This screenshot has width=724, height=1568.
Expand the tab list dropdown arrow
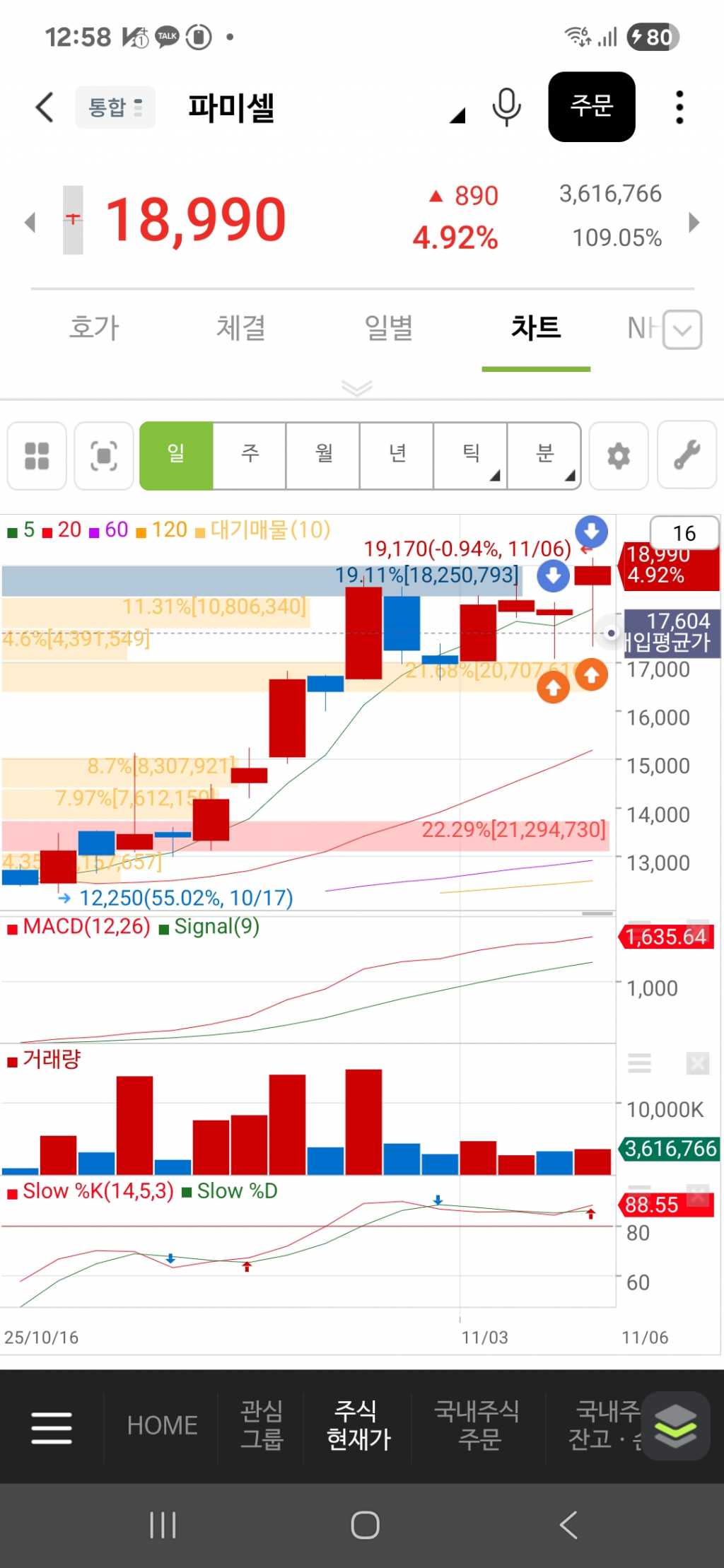pyautogui.click(x=683, y=329)
